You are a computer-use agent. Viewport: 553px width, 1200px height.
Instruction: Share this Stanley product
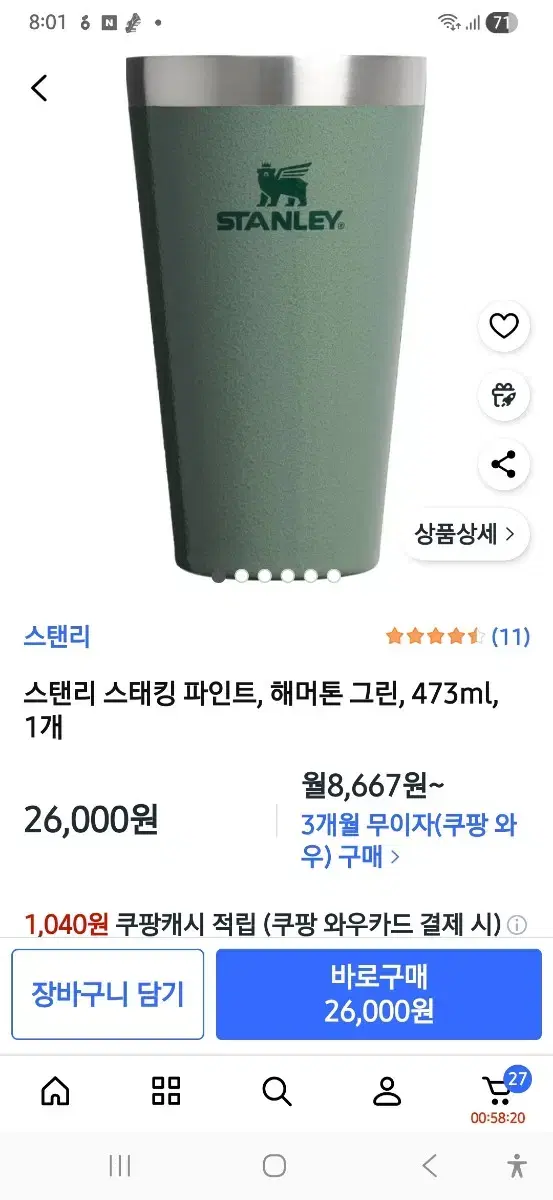(504, 464)
